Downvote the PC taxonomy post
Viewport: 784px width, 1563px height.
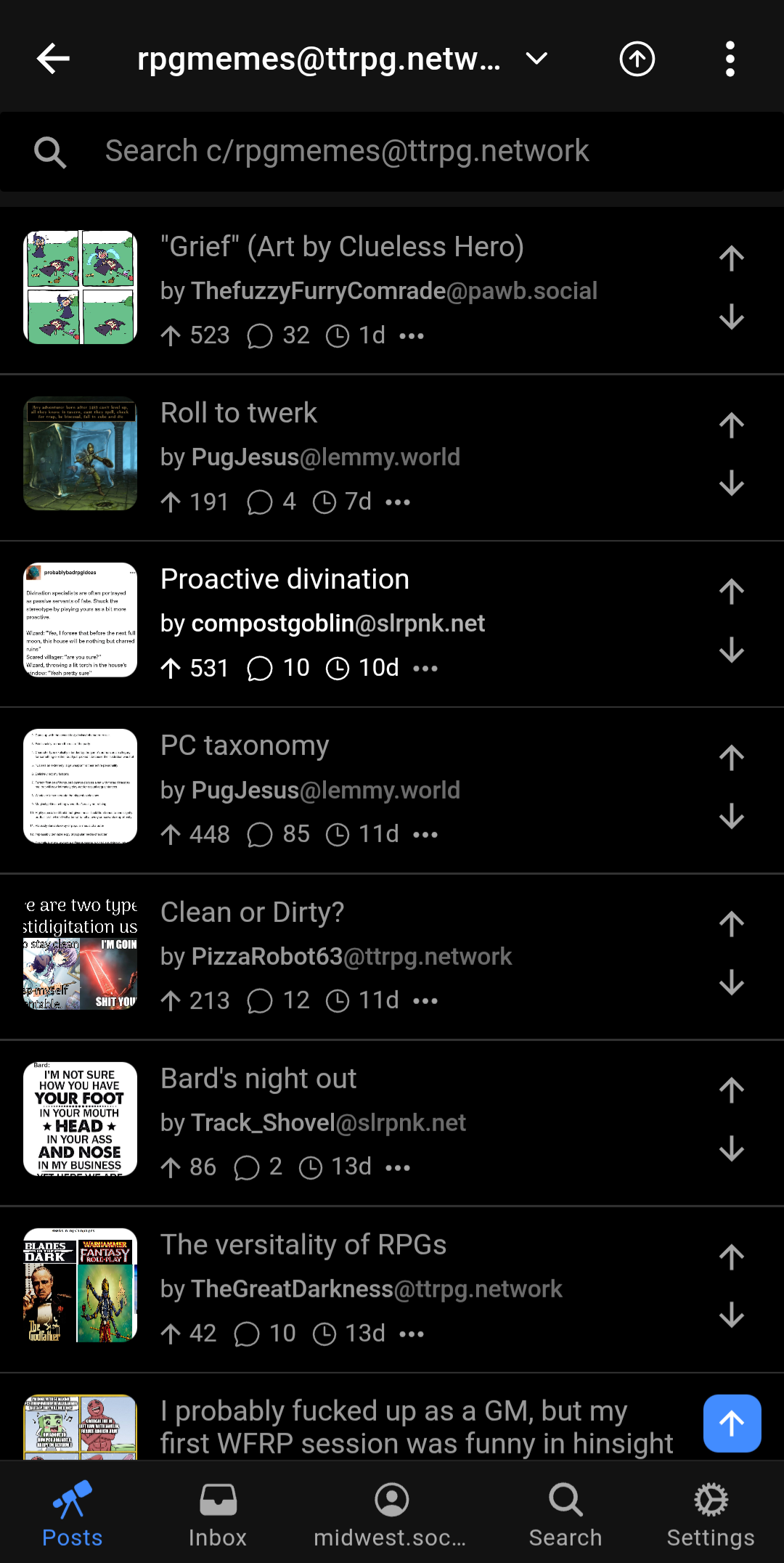click(732, 816)
